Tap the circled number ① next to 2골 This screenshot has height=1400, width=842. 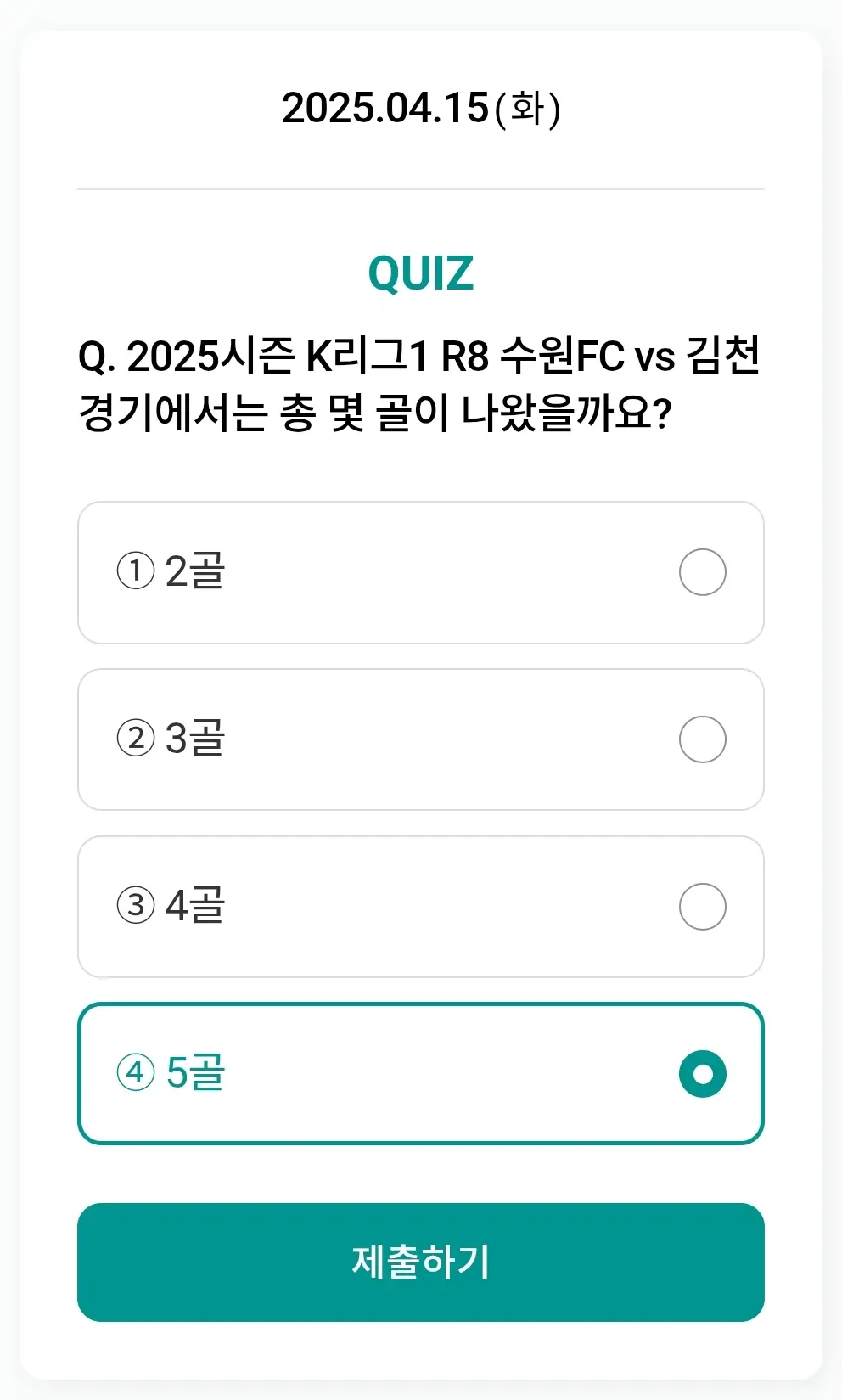click(134, 571)
